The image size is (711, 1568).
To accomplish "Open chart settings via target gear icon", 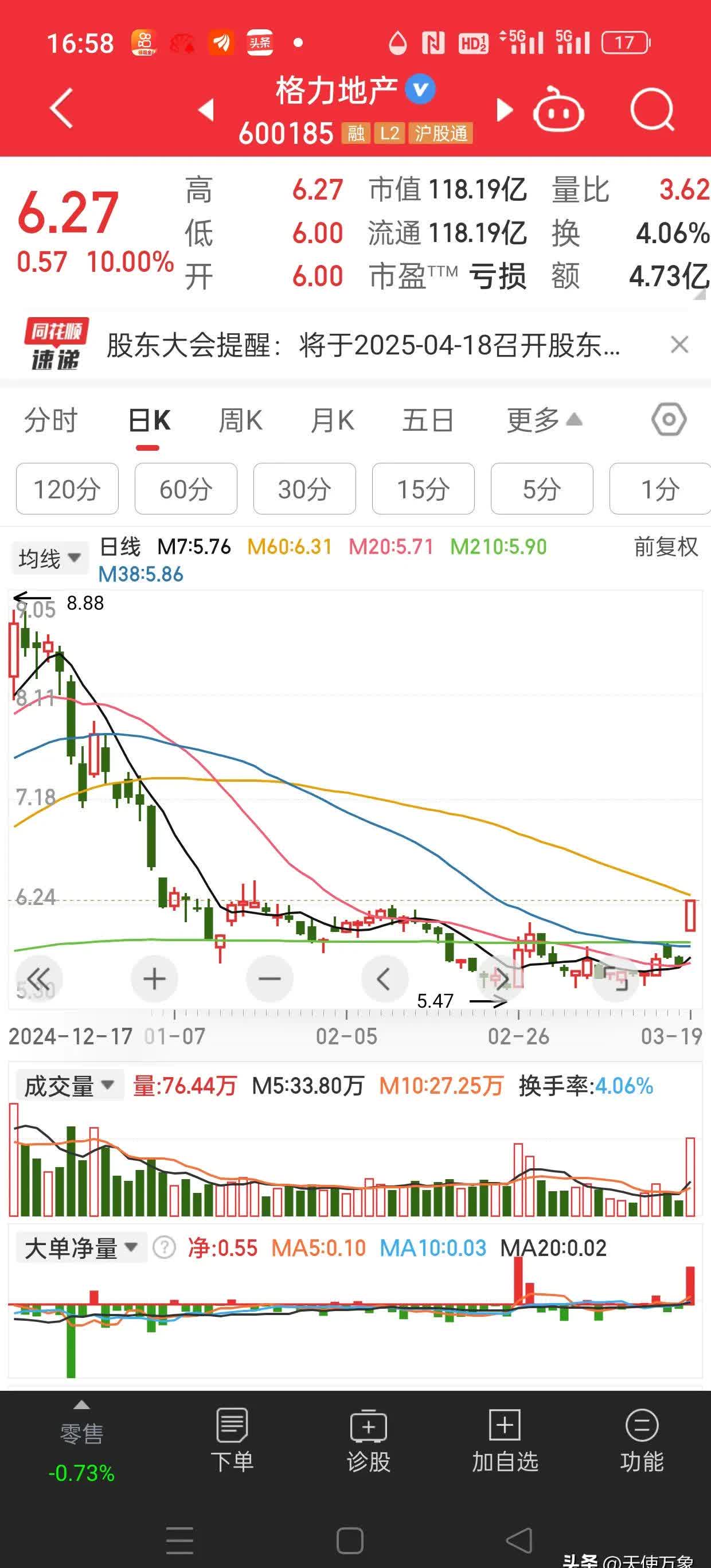I will 670,419.
